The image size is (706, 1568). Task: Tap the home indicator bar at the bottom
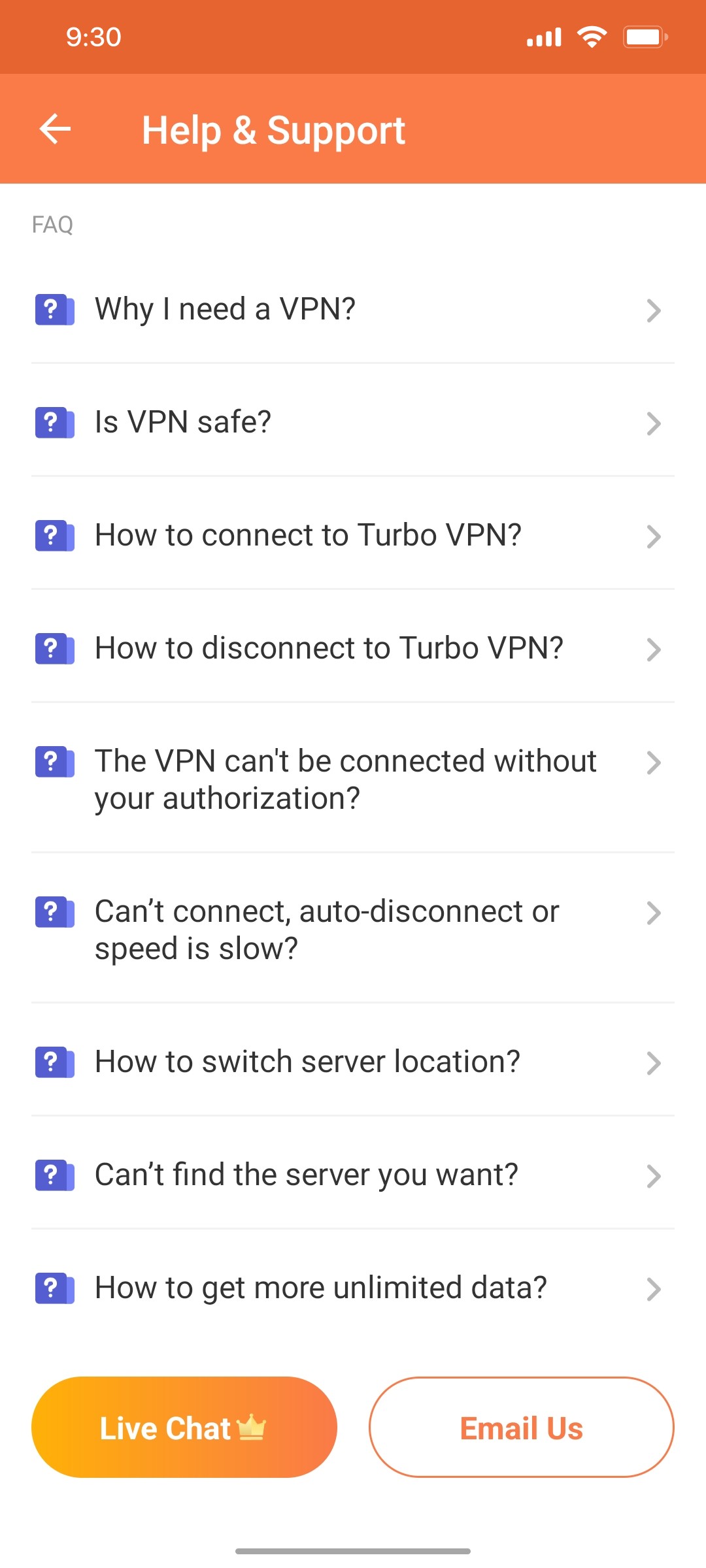point(353,1551)
